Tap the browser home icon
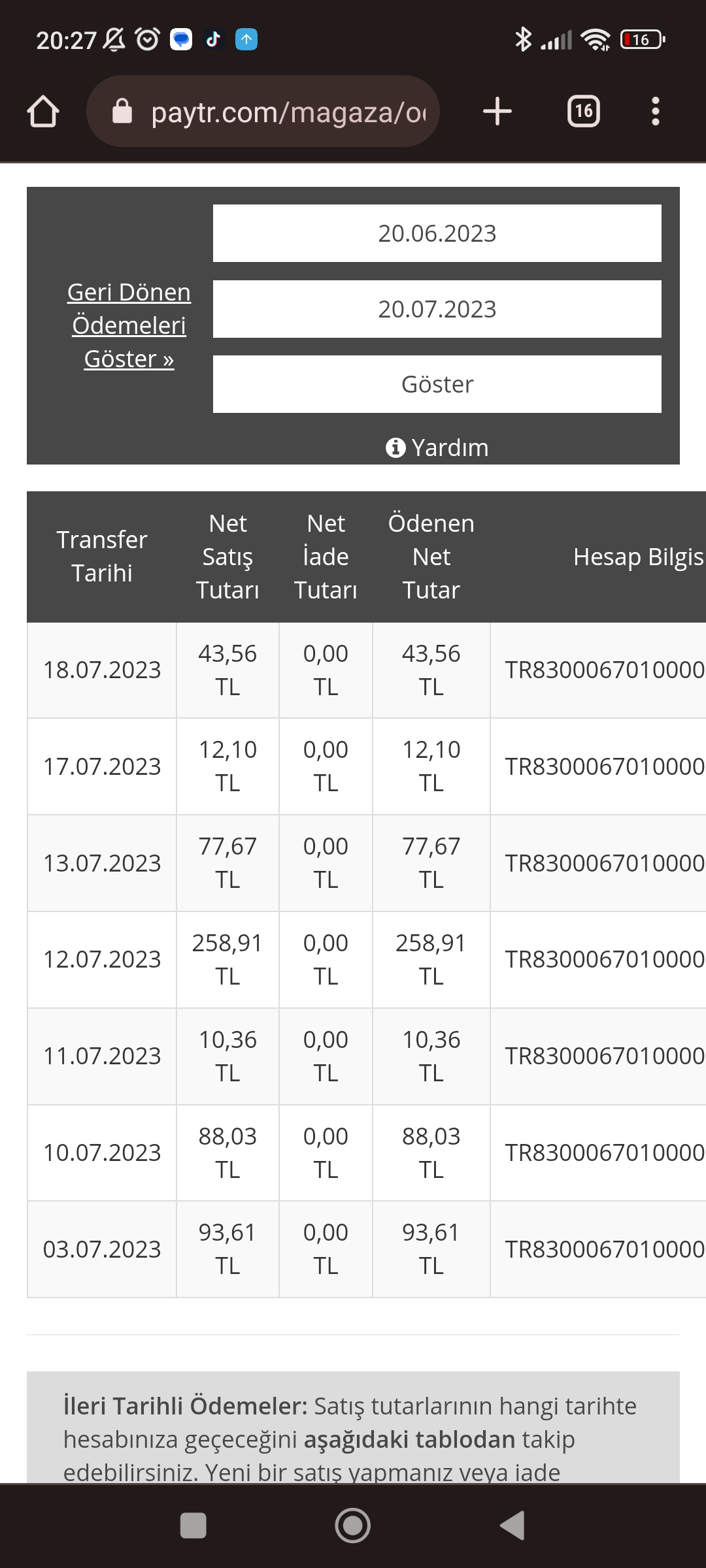Screen dimensions: 706x1568 (x=43, y=112)
